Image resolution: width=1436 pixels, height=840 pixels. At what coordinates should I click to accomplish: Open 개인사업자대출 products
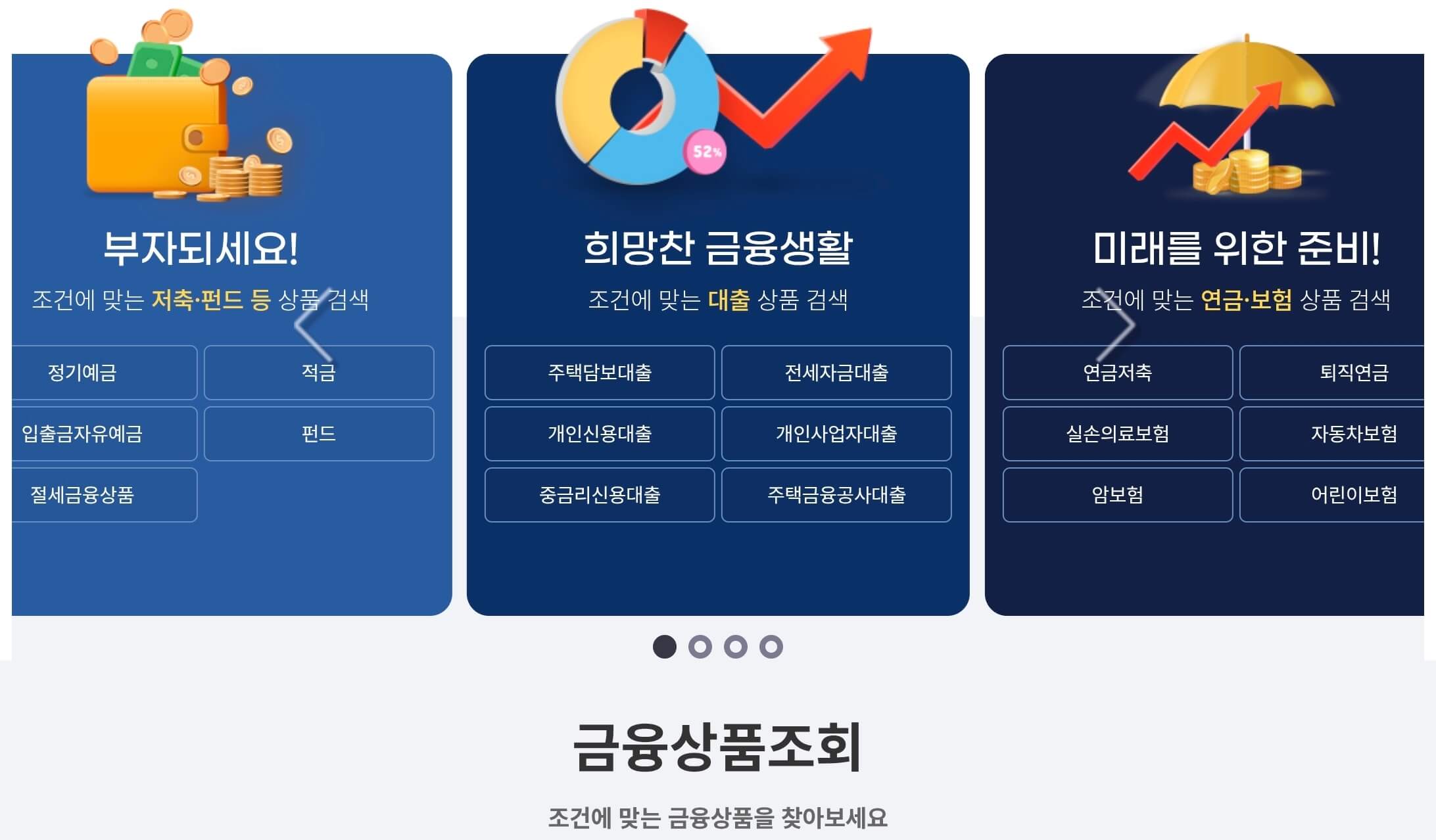click(836, 434)
